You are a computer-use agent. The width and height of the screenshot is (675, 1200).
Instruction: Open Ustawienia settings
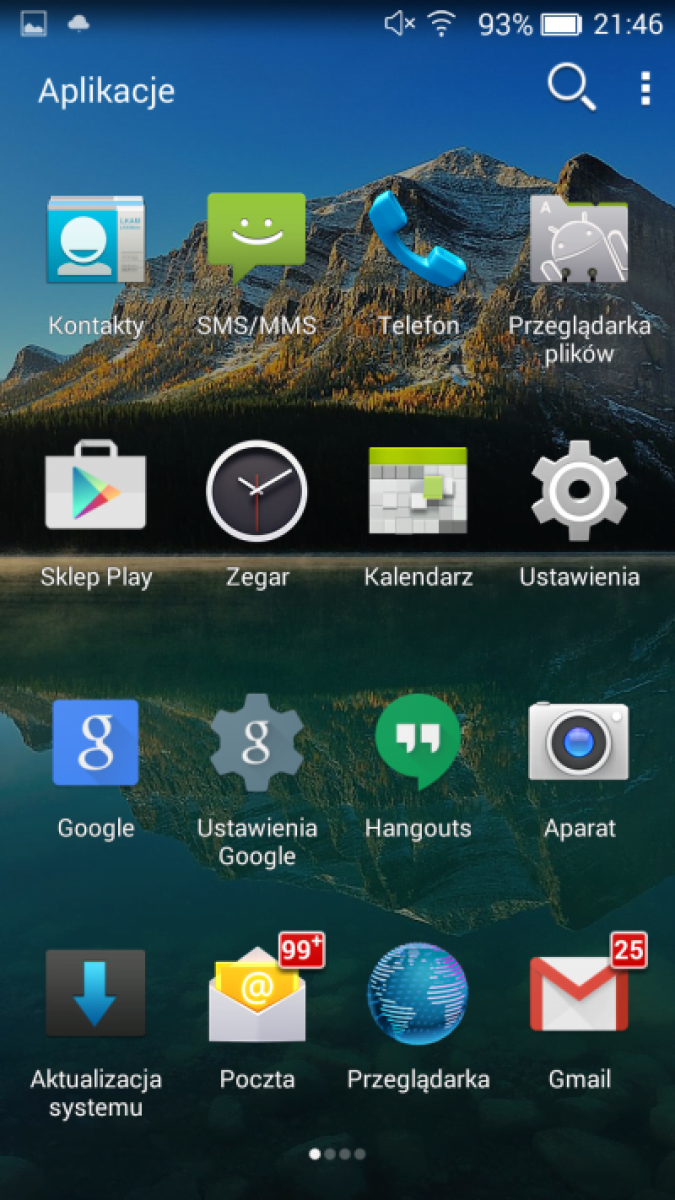pos(579,491)
